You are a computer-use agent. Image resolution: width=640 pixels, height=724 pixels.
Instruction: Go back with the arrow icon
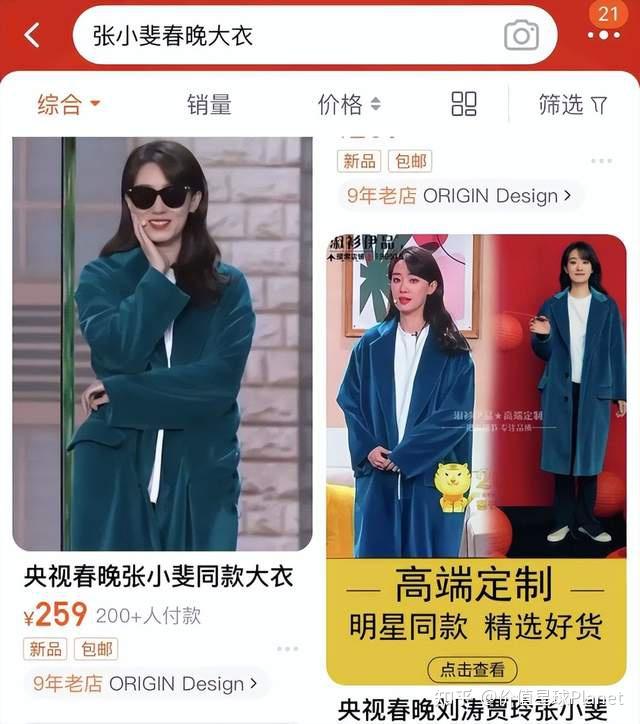coord(32,36)
